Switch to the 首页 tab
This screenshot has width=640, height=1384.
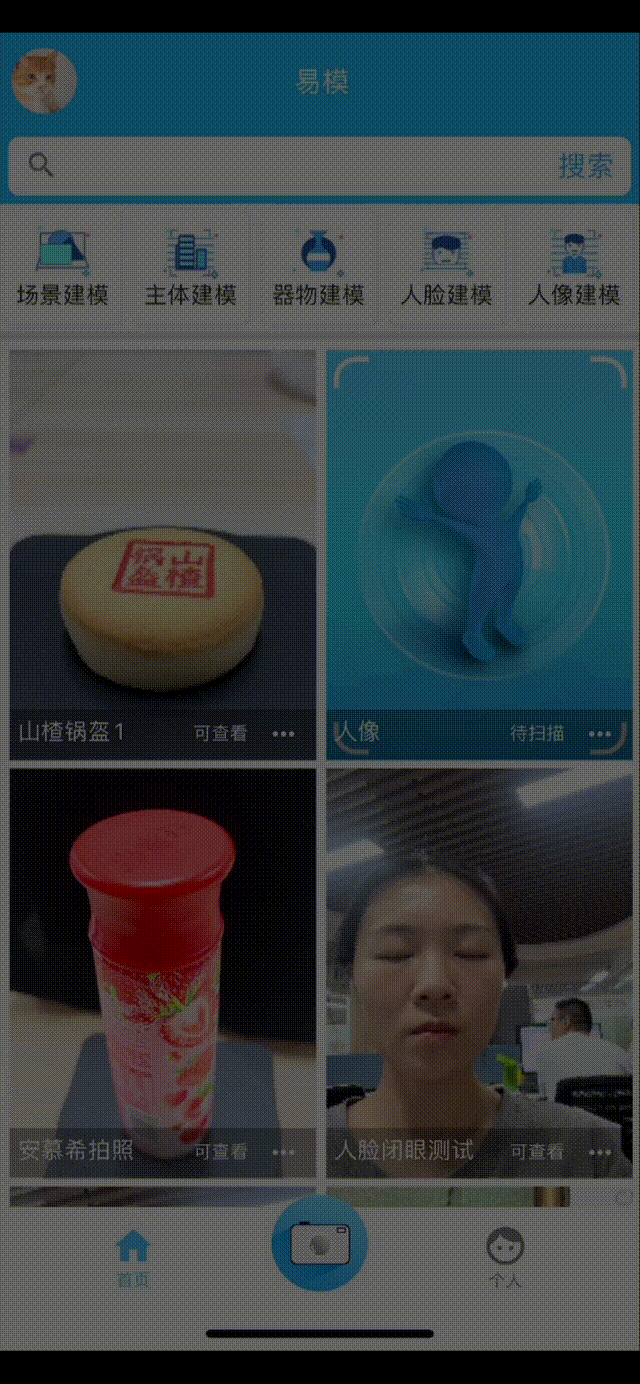pyautogui.click(x=133, y=1256)
